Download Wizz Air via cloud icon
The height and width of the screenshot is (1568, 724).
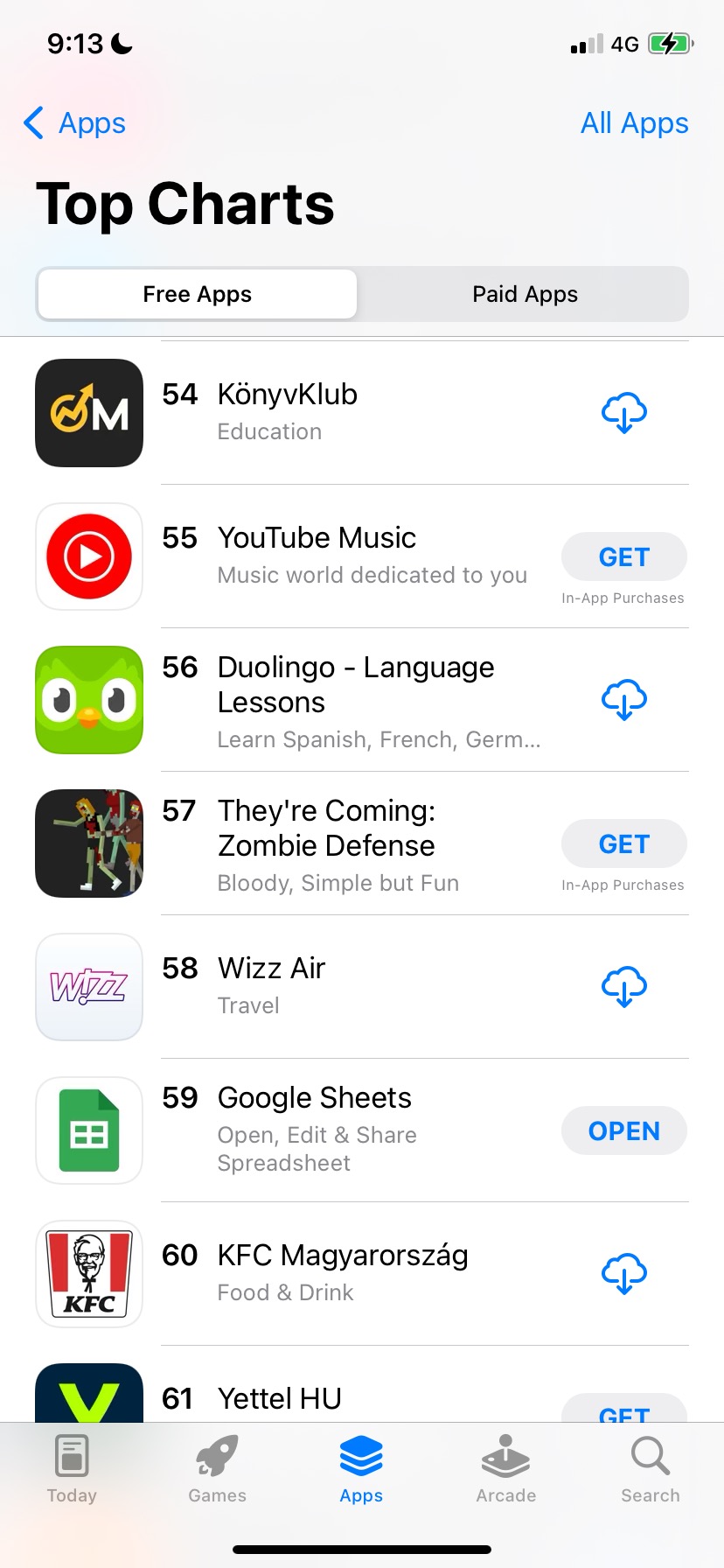pos(623,987)
